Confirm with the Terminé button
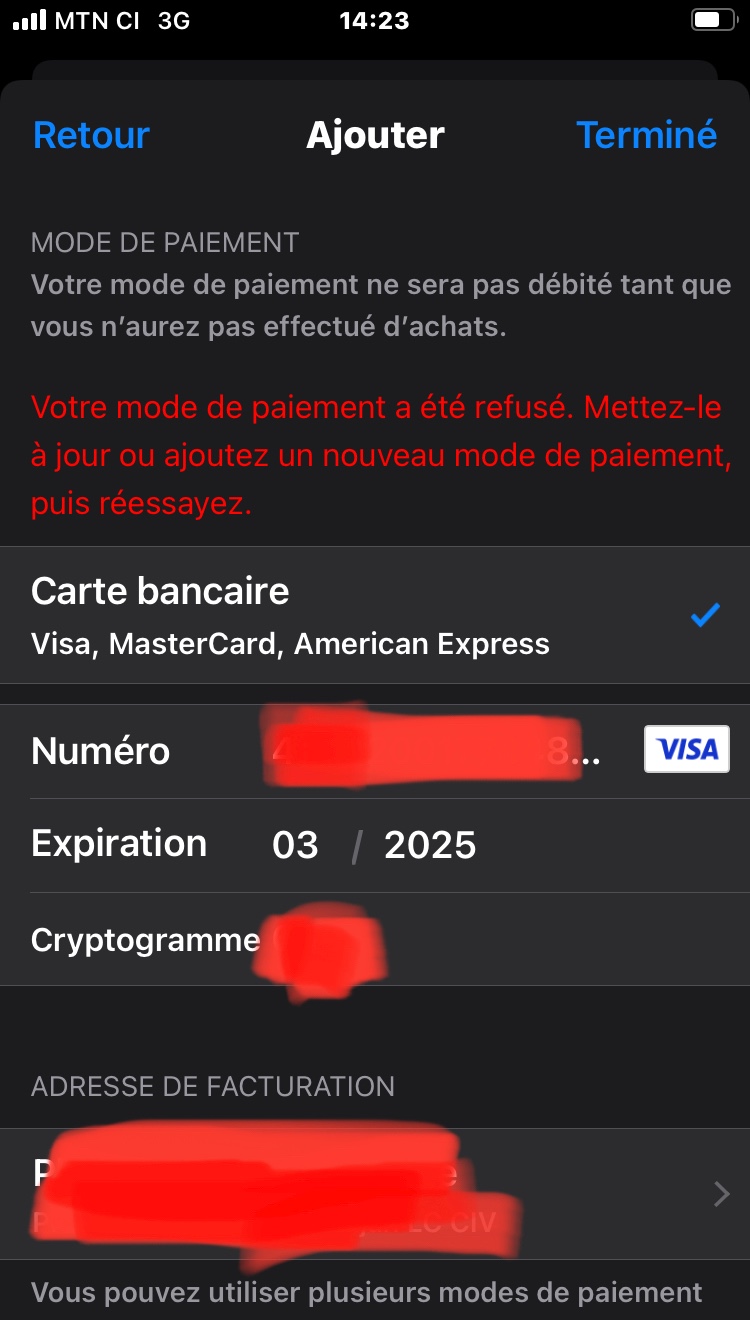 point(646,135)
